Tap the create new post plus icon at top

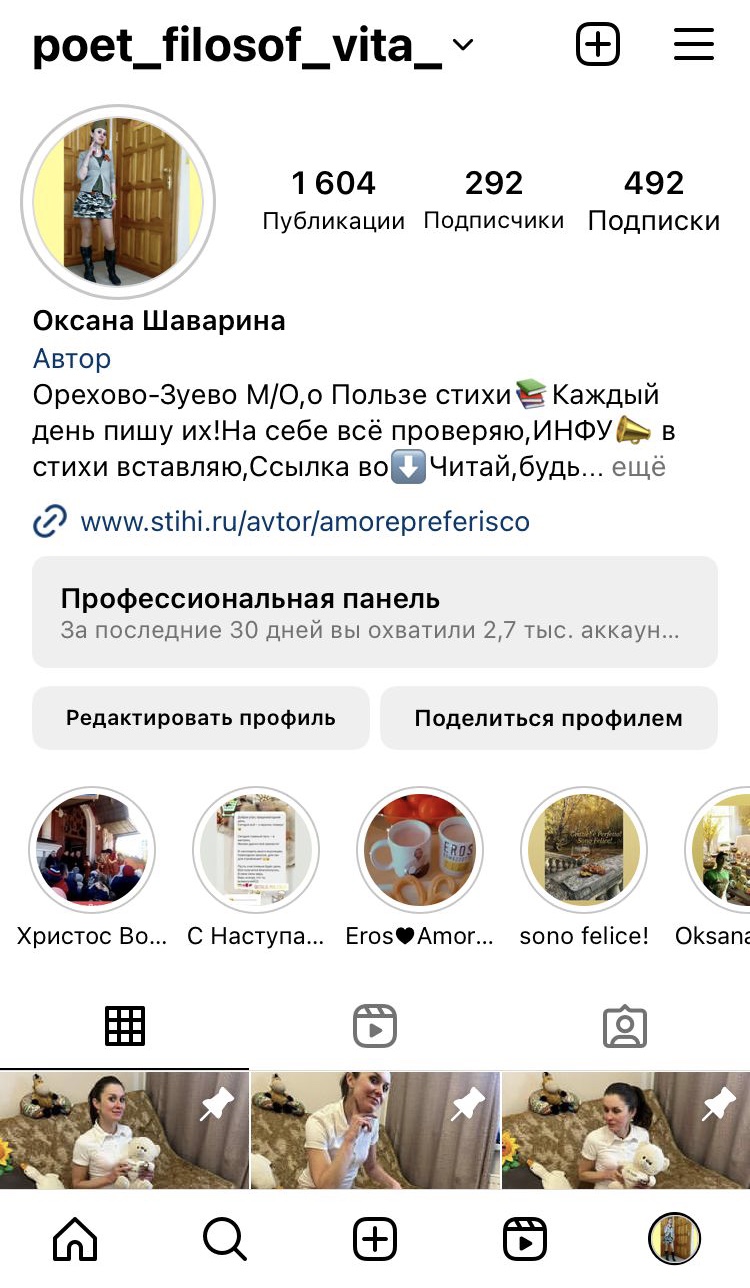(x=598, y=45)
